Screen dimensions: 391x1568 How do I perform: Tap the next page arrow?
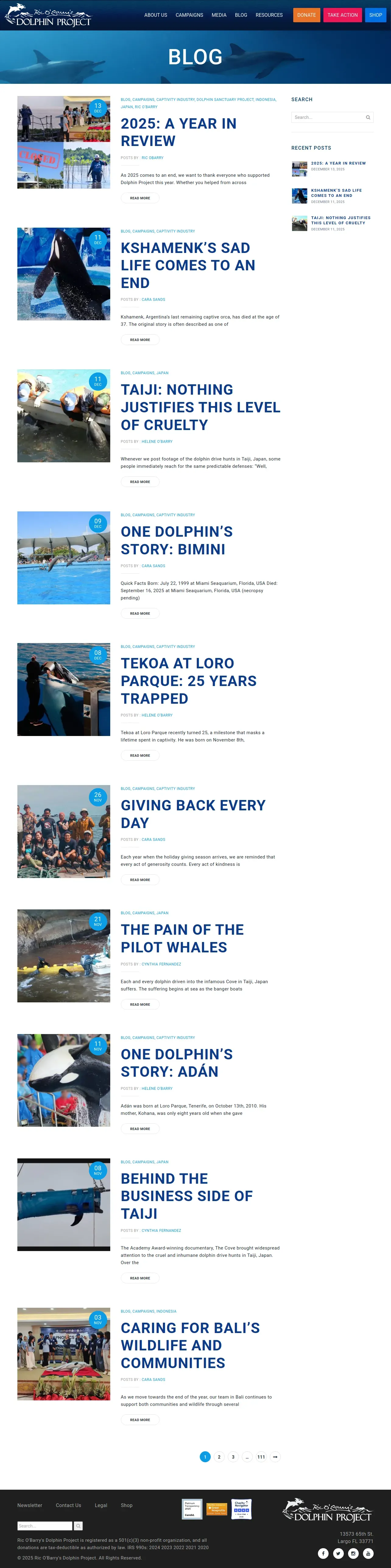275,1457
